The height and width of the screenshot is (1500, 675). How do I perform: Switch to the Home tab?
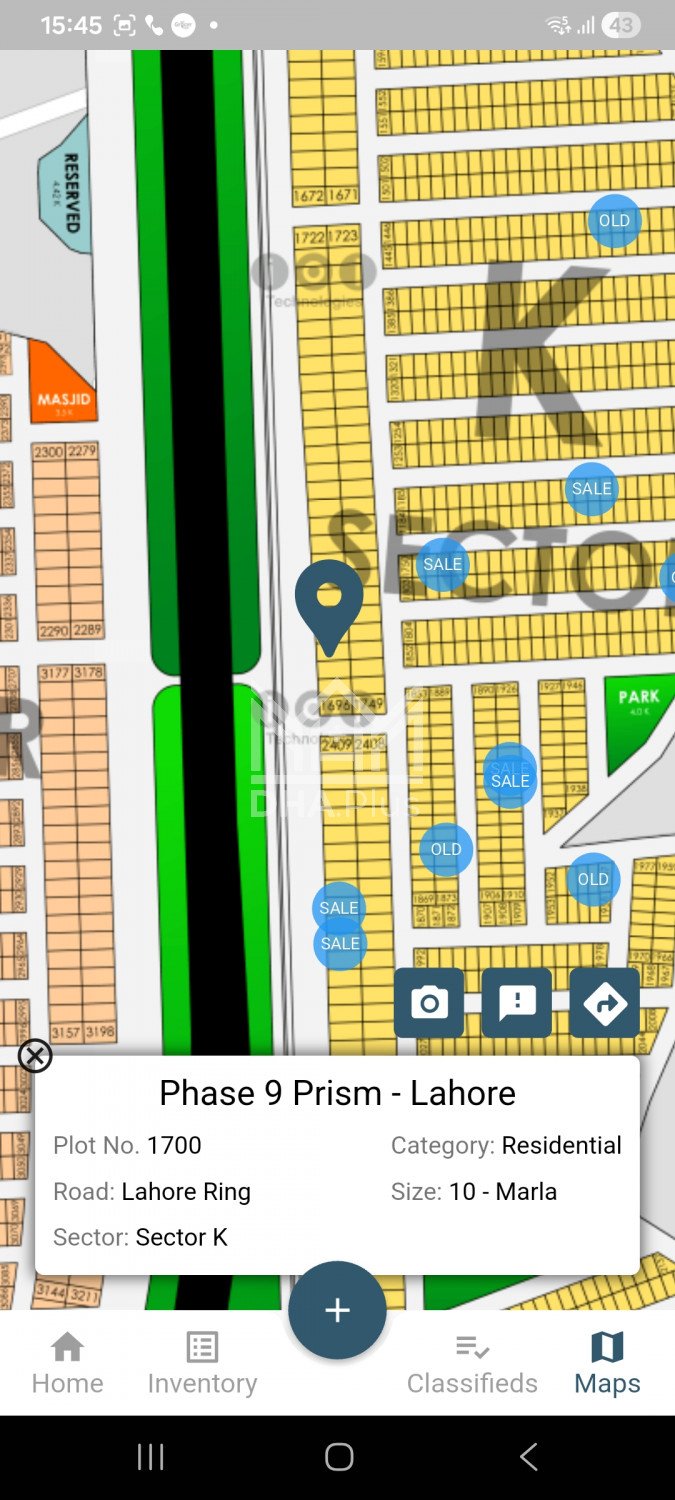67,1363
